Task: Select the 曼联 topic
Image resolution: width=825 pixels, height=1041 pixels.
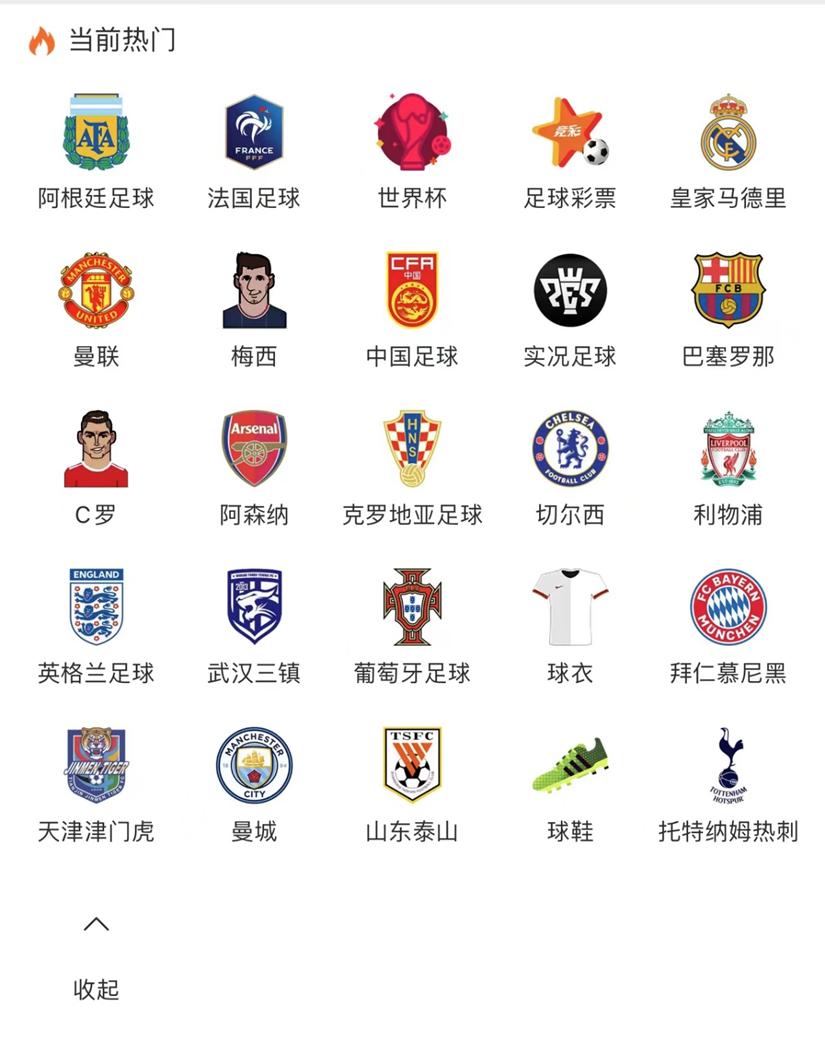Action: click(96, 291)
